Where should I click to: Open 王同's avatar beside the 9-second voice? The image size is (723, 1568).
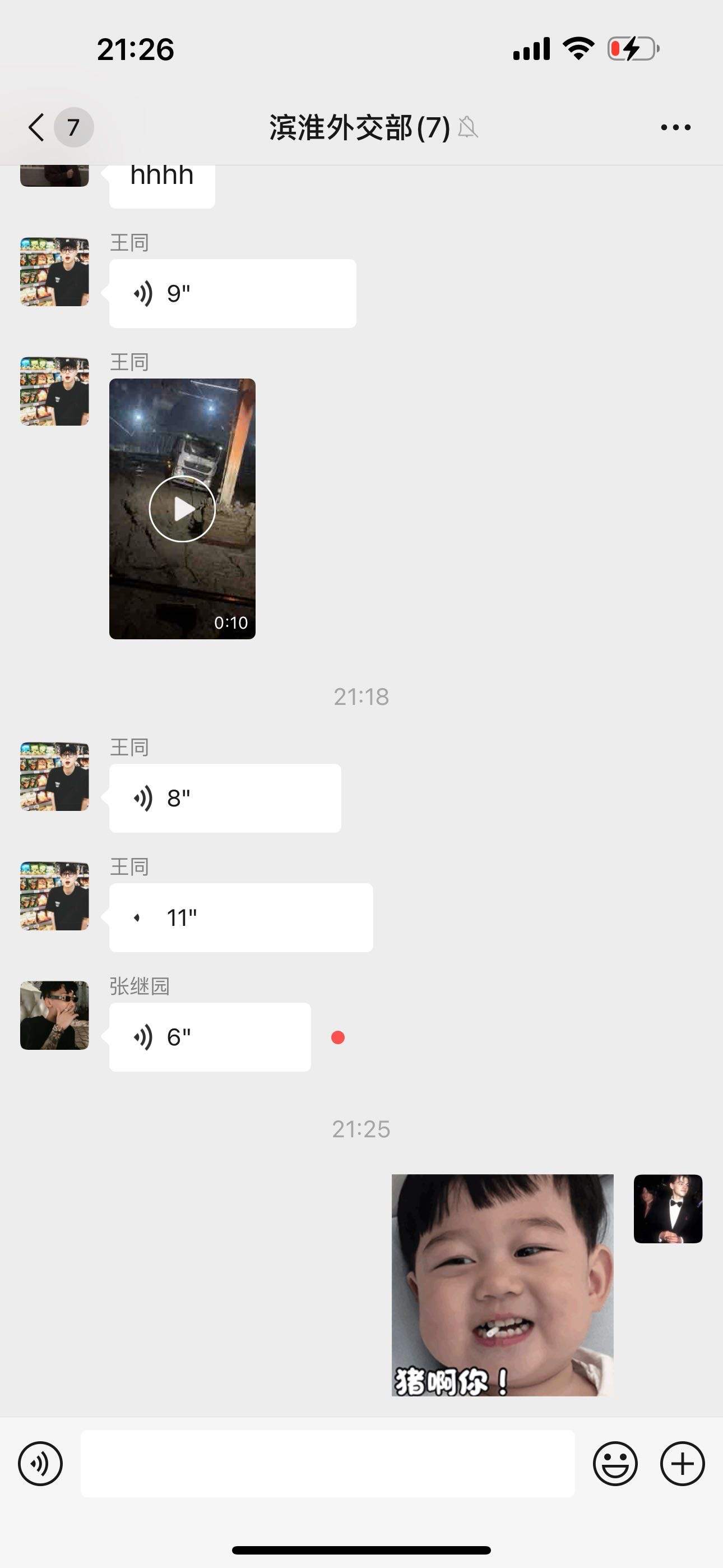pyautogui.click(x=54, y=271)
